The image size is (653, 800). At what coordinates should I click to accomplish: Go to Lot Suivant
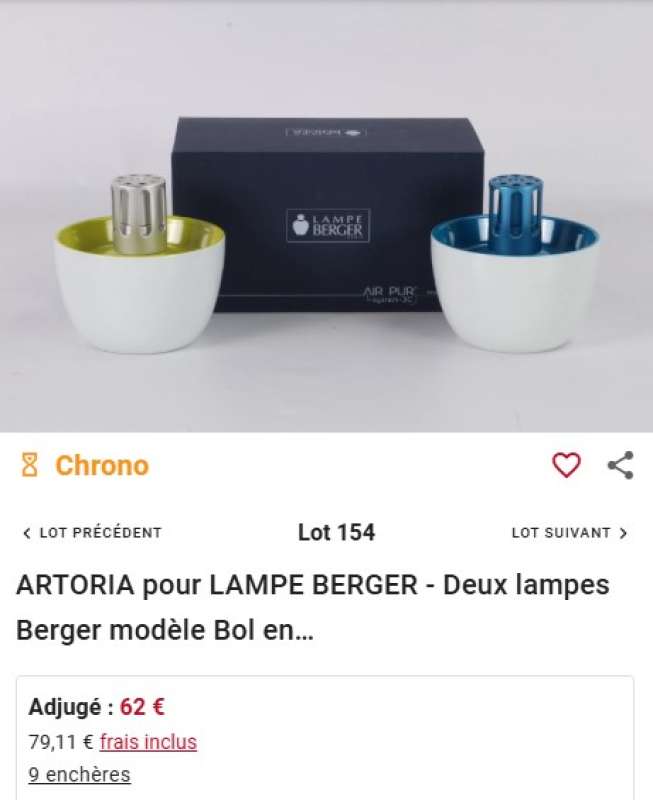click(x=569, y=533)
